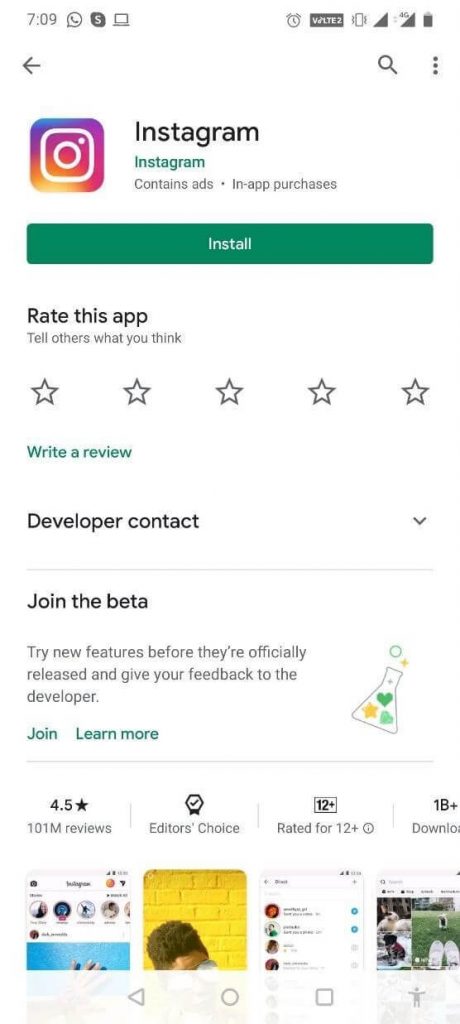Open the Instagram developer page link
Viewport: 460px width, 1024px height.
(x=169, y=162)
